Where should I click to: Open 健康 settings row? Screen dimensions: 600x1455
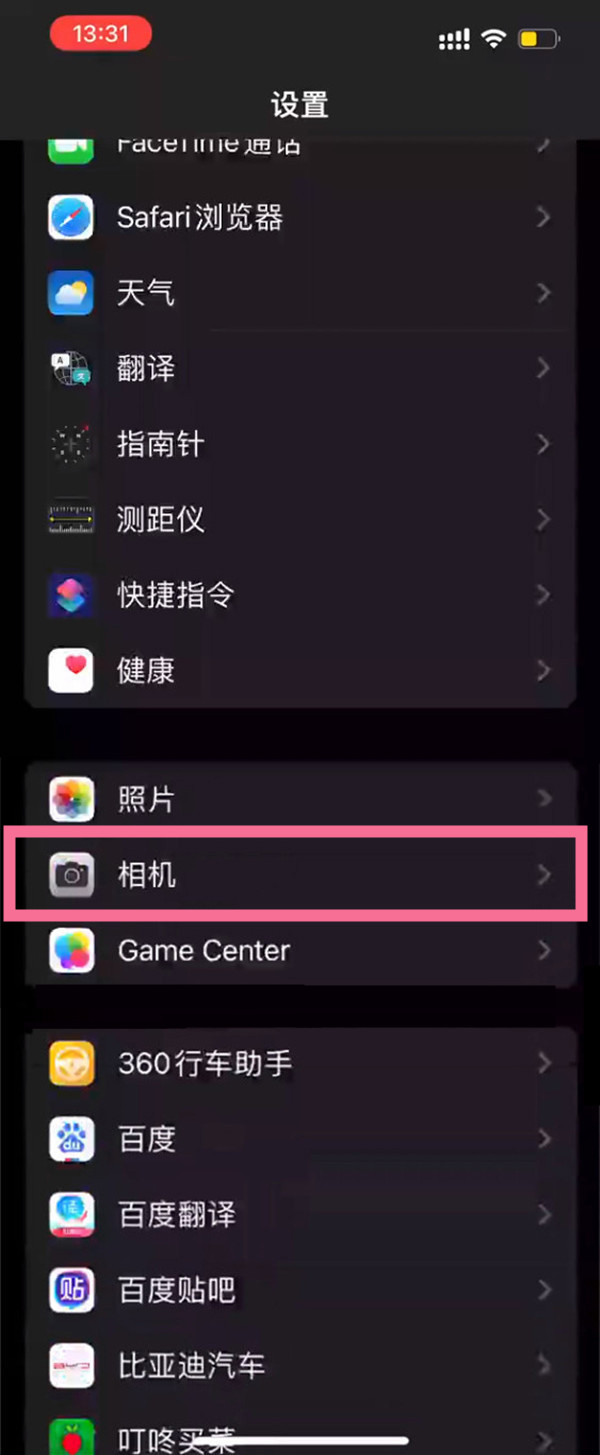tap(300, 670)
